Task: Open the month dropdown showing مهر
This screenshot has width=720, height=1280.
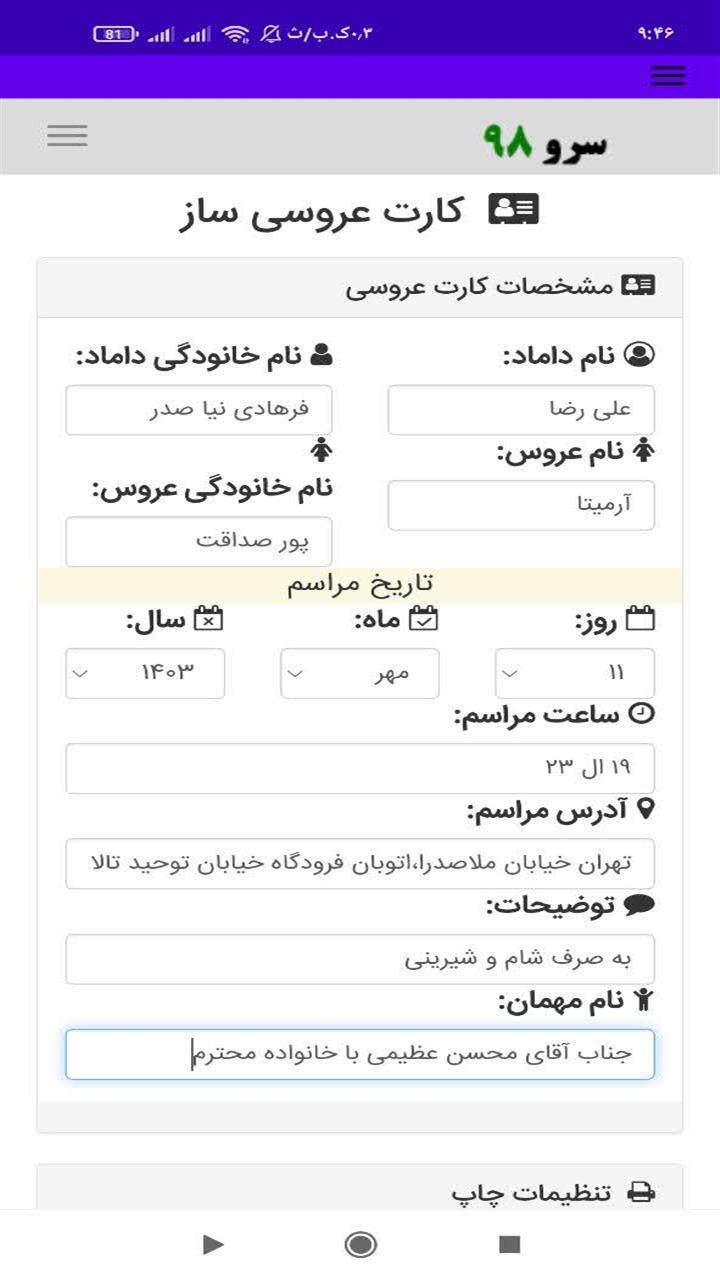Action: tap(360, 673)
